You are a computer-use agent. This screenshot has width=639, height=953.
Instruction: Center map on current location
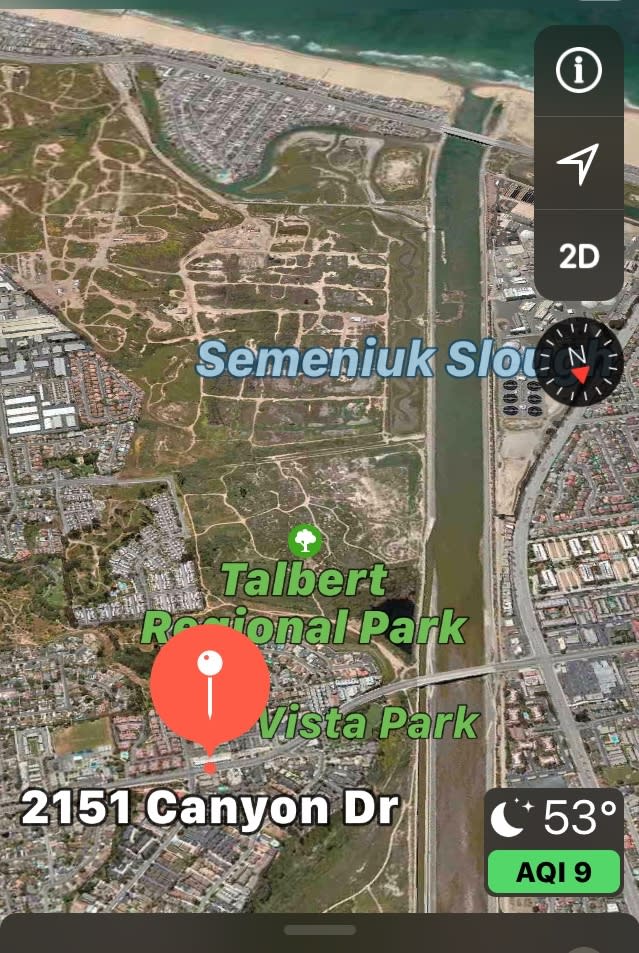tap(579, 164)
